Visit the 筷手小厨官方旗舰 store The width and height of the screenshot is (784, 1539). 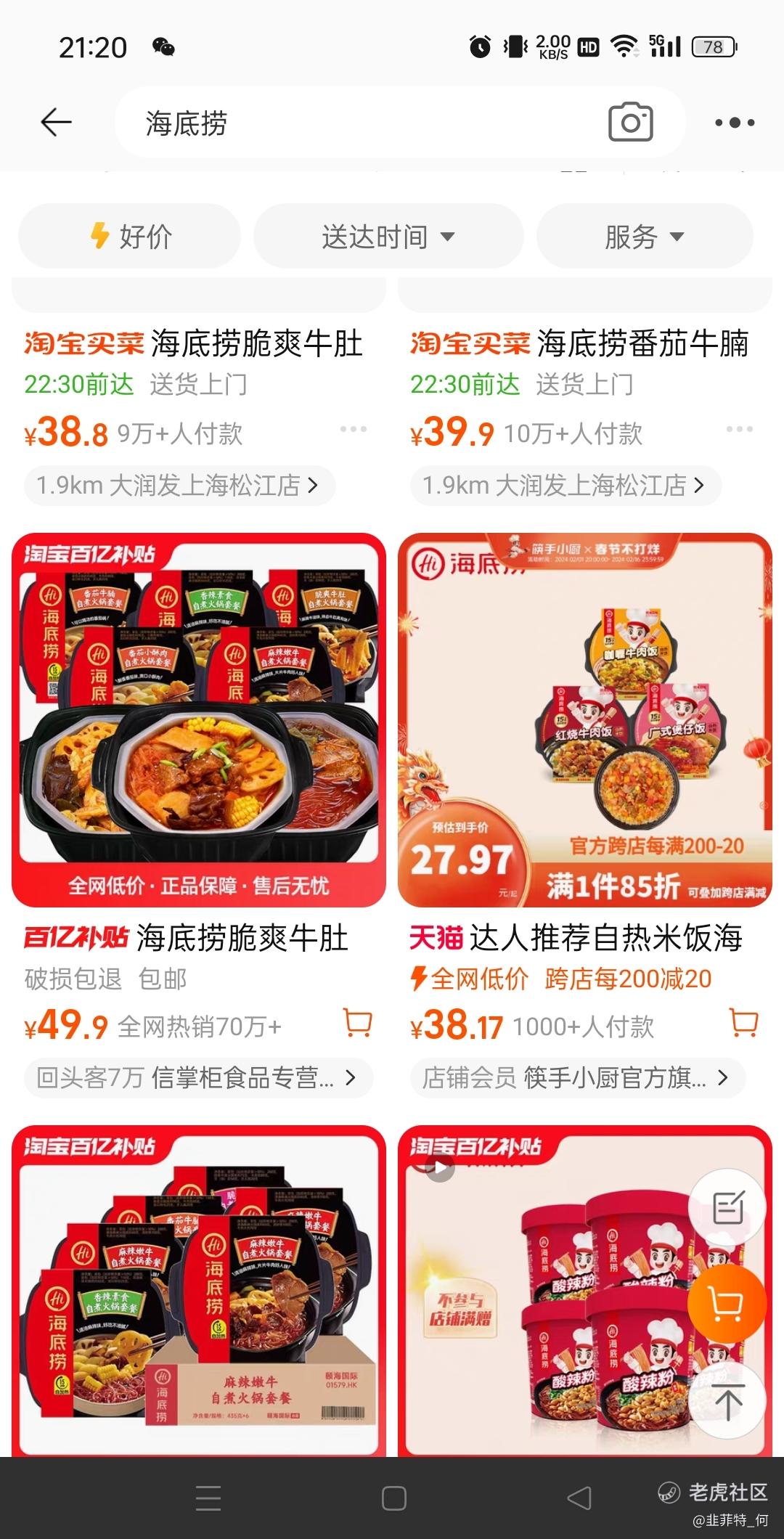[577, 1078]
